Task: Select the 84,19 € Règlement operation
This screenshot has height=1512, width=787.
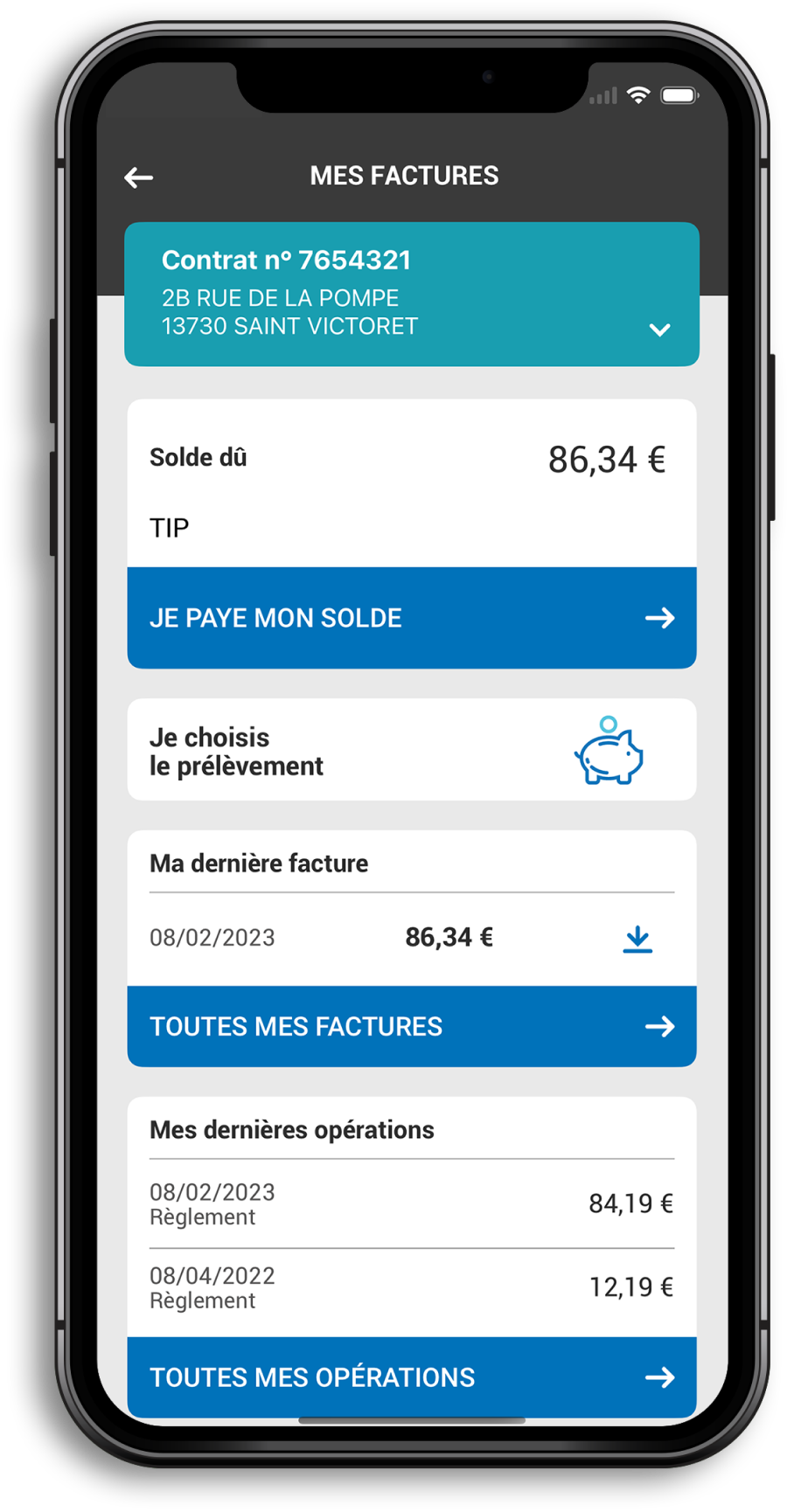Action: [x=411, y=1203]
